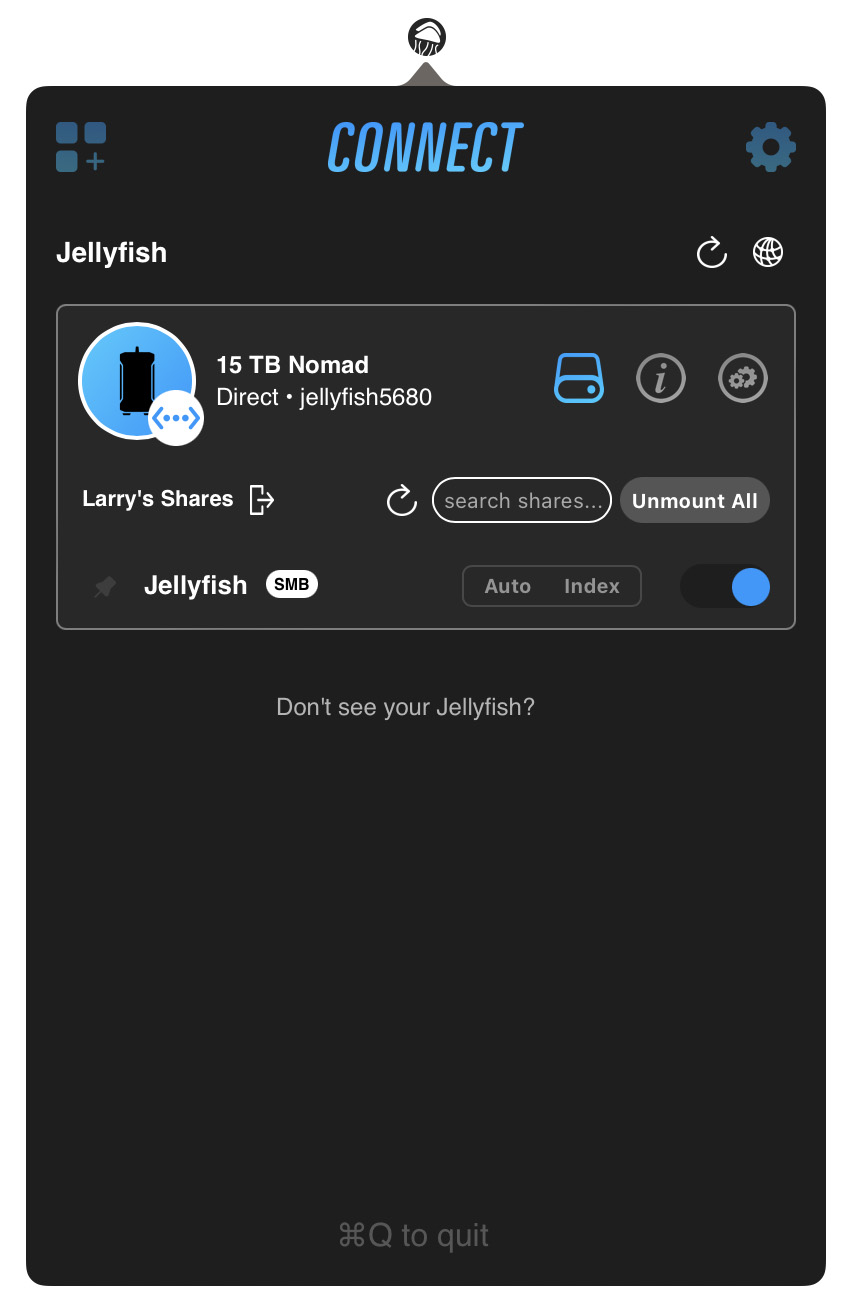Show info for 15 TB Nomad

(x=661, y=378)
